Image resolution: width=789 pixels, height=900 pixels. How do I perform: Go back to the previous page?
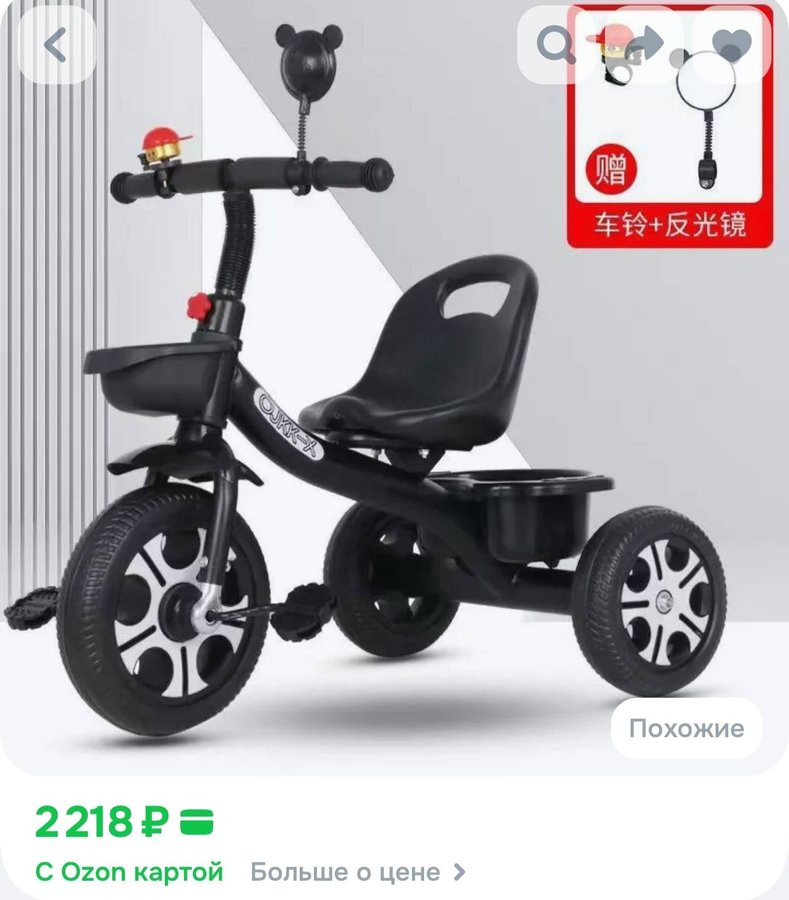pyautogui.click(x=56, y=45)
